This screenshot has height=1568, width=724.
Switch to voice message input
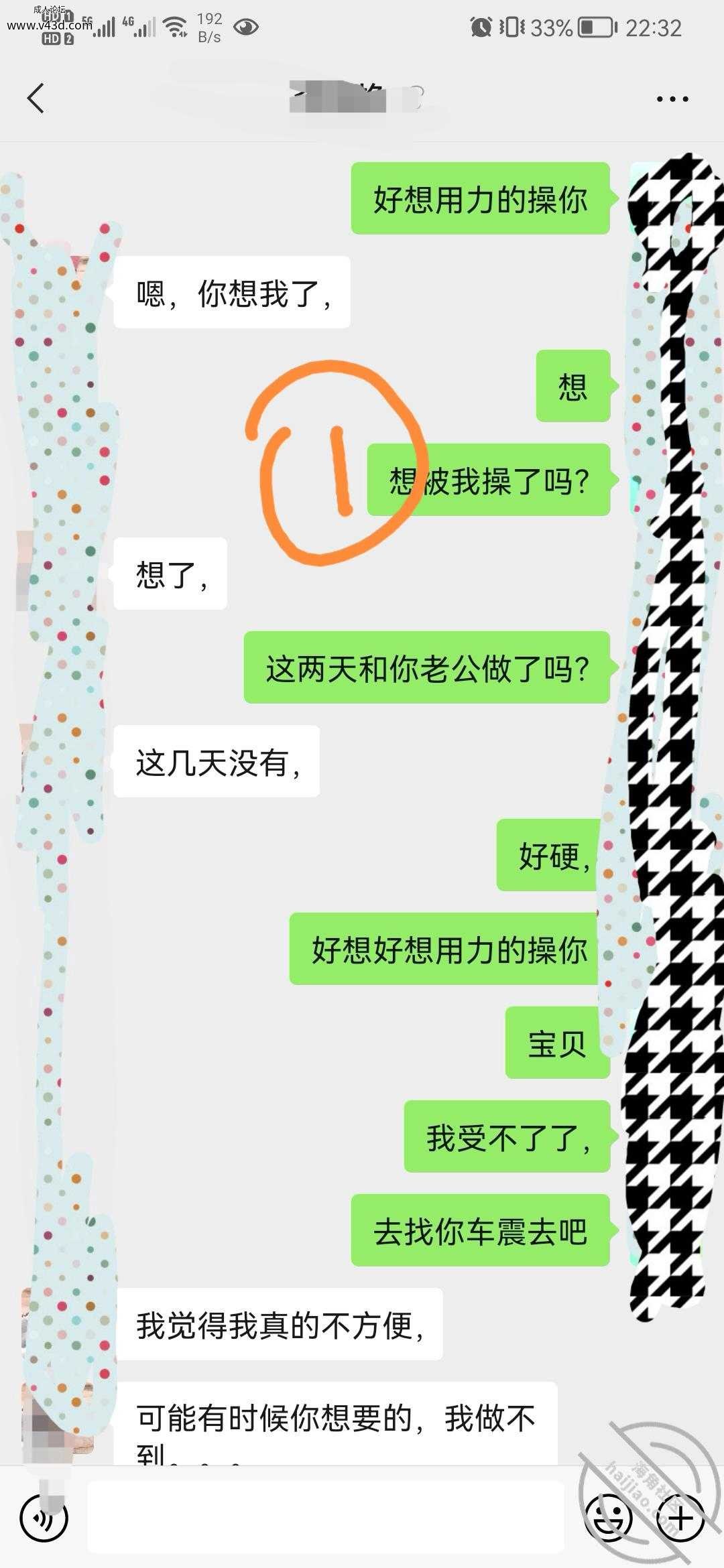pyautogui.click(x=44, y=1518)
